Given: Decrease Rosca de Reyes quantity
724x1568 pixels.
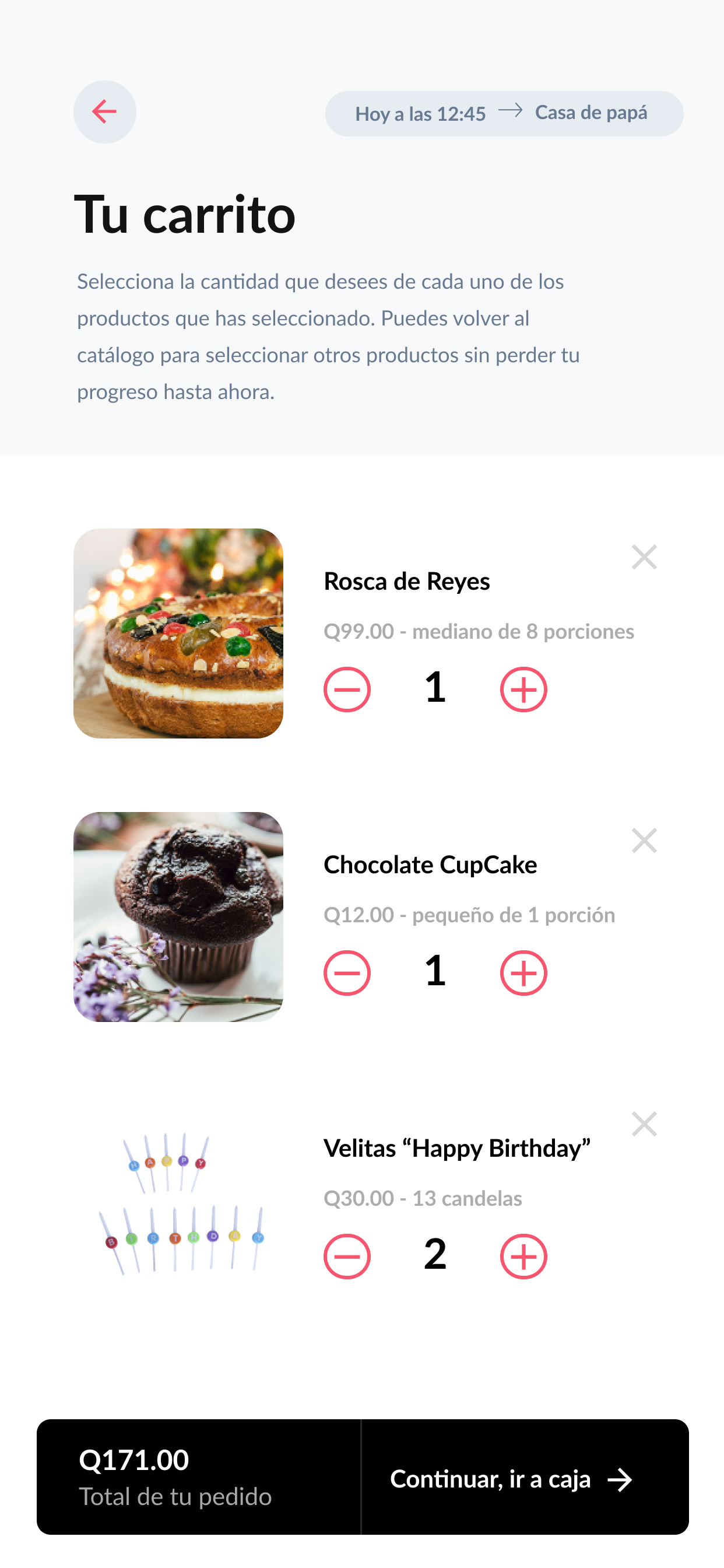Looking at the screenshot, I should tap(347, 689).
